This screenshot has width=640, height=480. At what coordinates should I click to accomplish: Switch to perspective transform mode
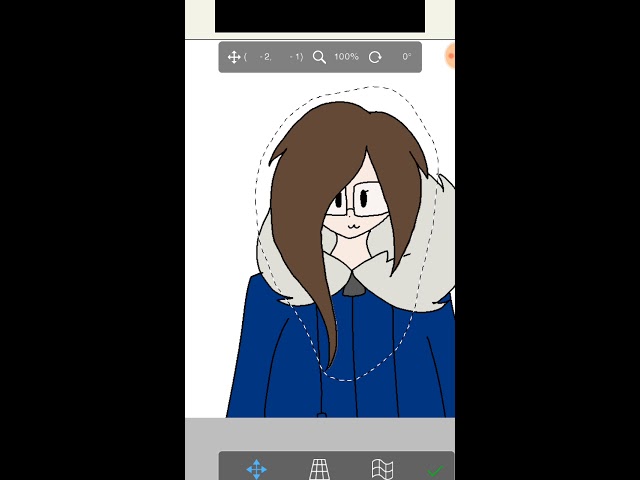(319, 469)
